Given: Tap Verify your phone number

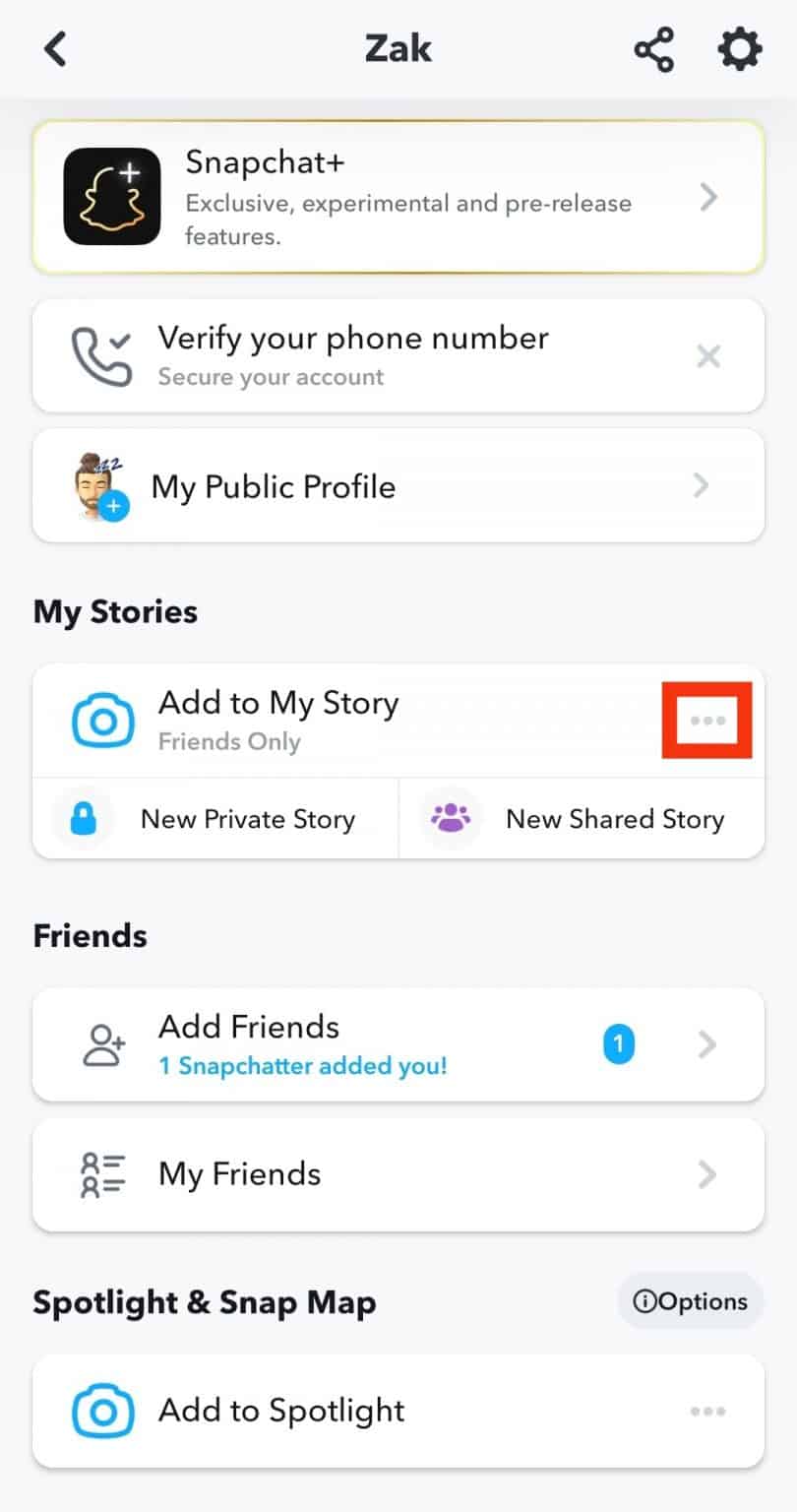Looking at the screenshot, I should [352, 355].
